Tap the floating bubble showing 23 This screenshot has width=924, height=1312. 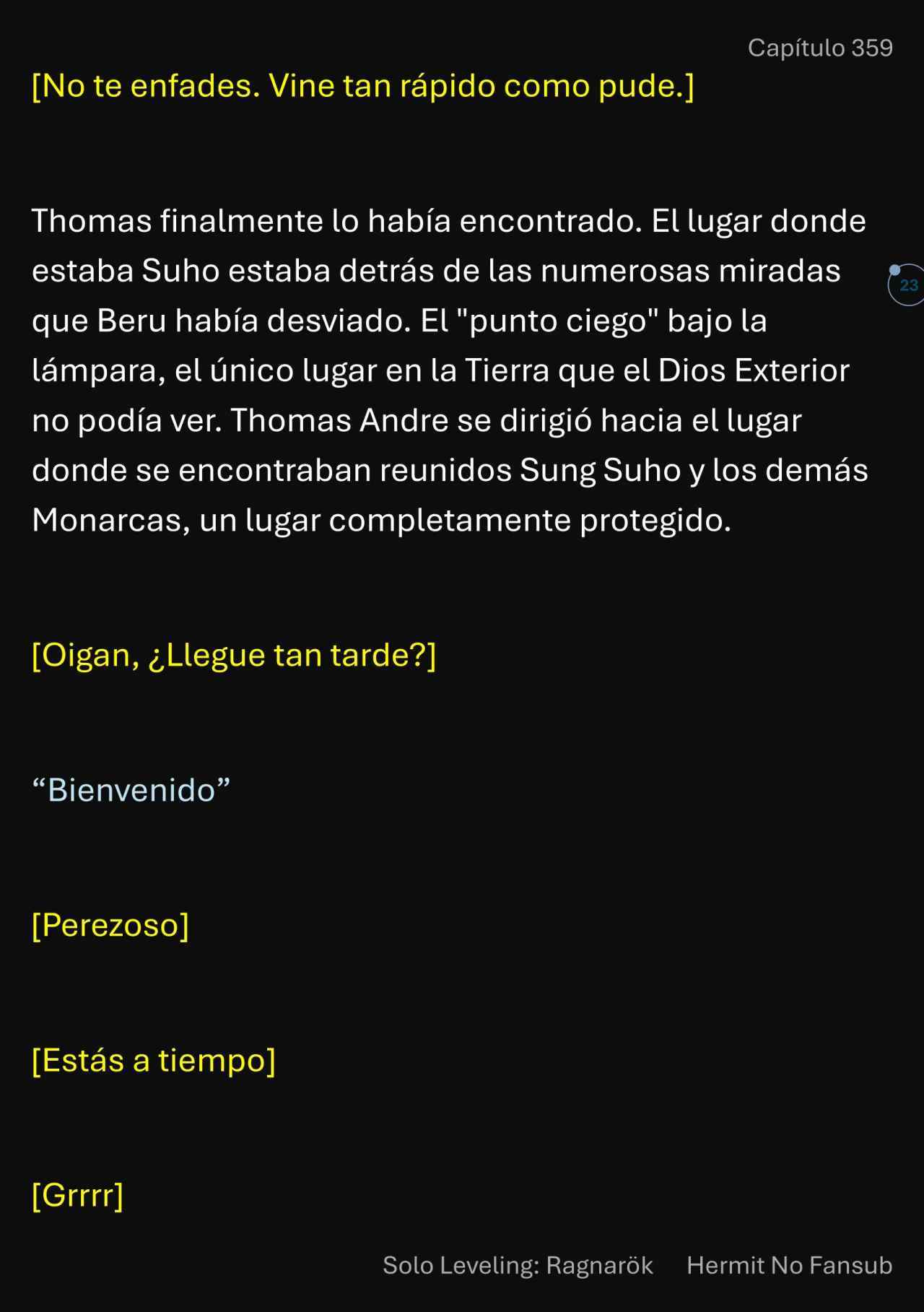tap(907, 285)
